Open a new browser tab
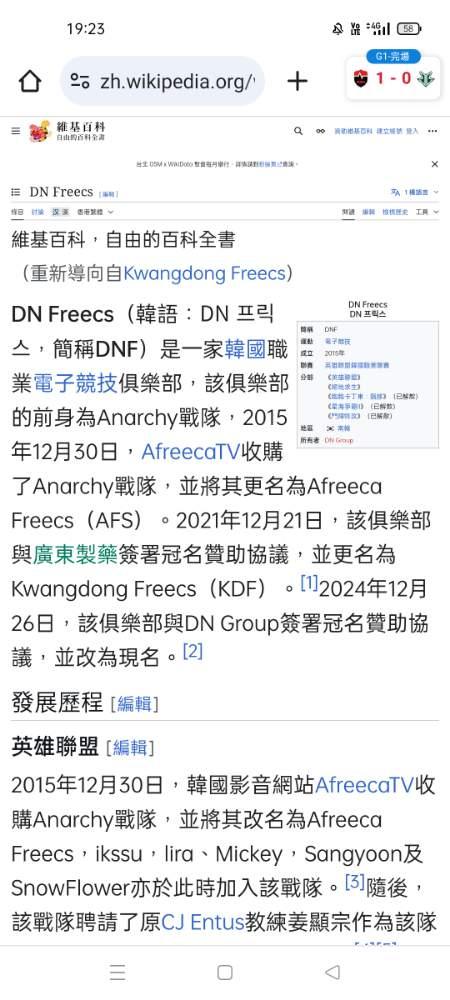Screen dimensions: 450x1000 click(x=297, y=81)
